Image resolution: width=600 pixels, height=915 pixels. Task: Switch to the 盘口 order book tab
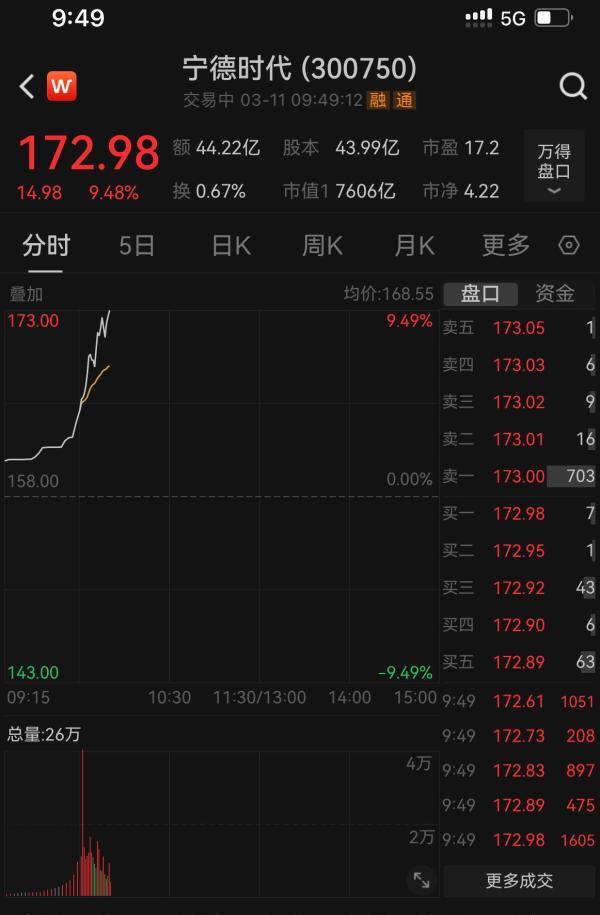click(x=480, y=293)
